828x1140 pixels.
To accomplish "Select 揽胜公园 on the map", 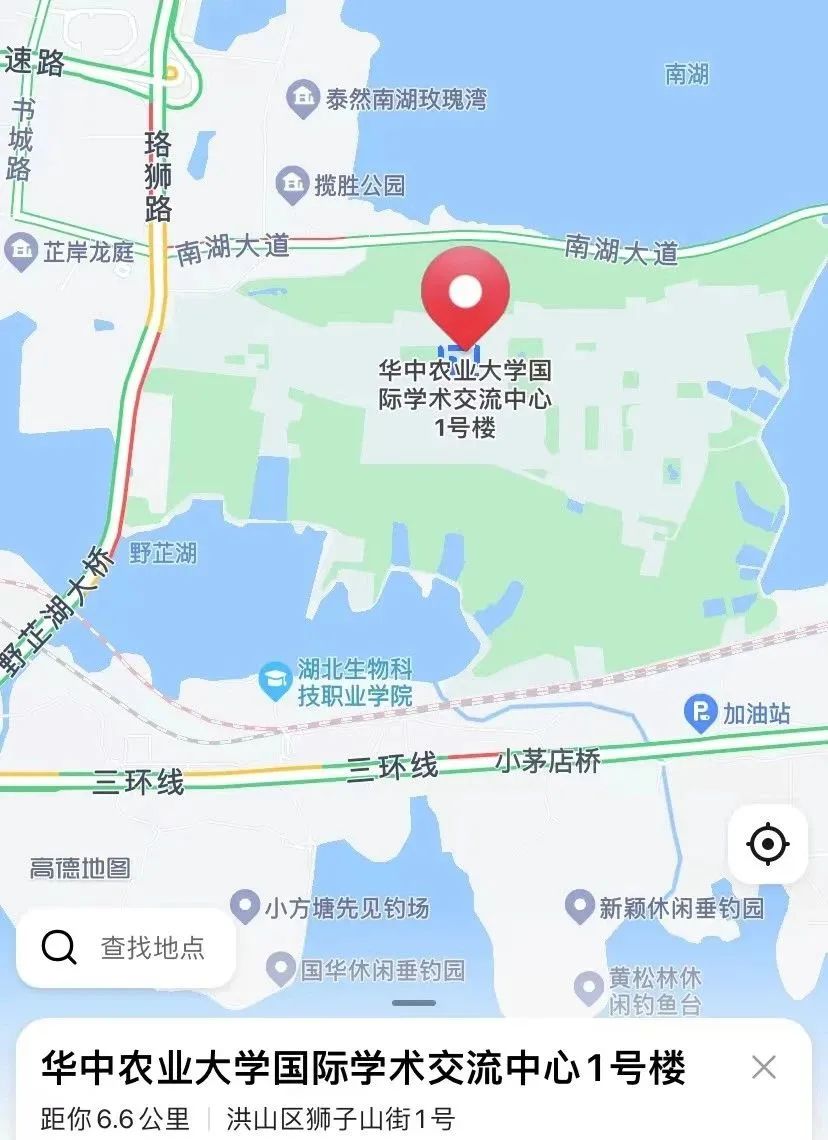I will pyautogui.click(x=293, y=184).
